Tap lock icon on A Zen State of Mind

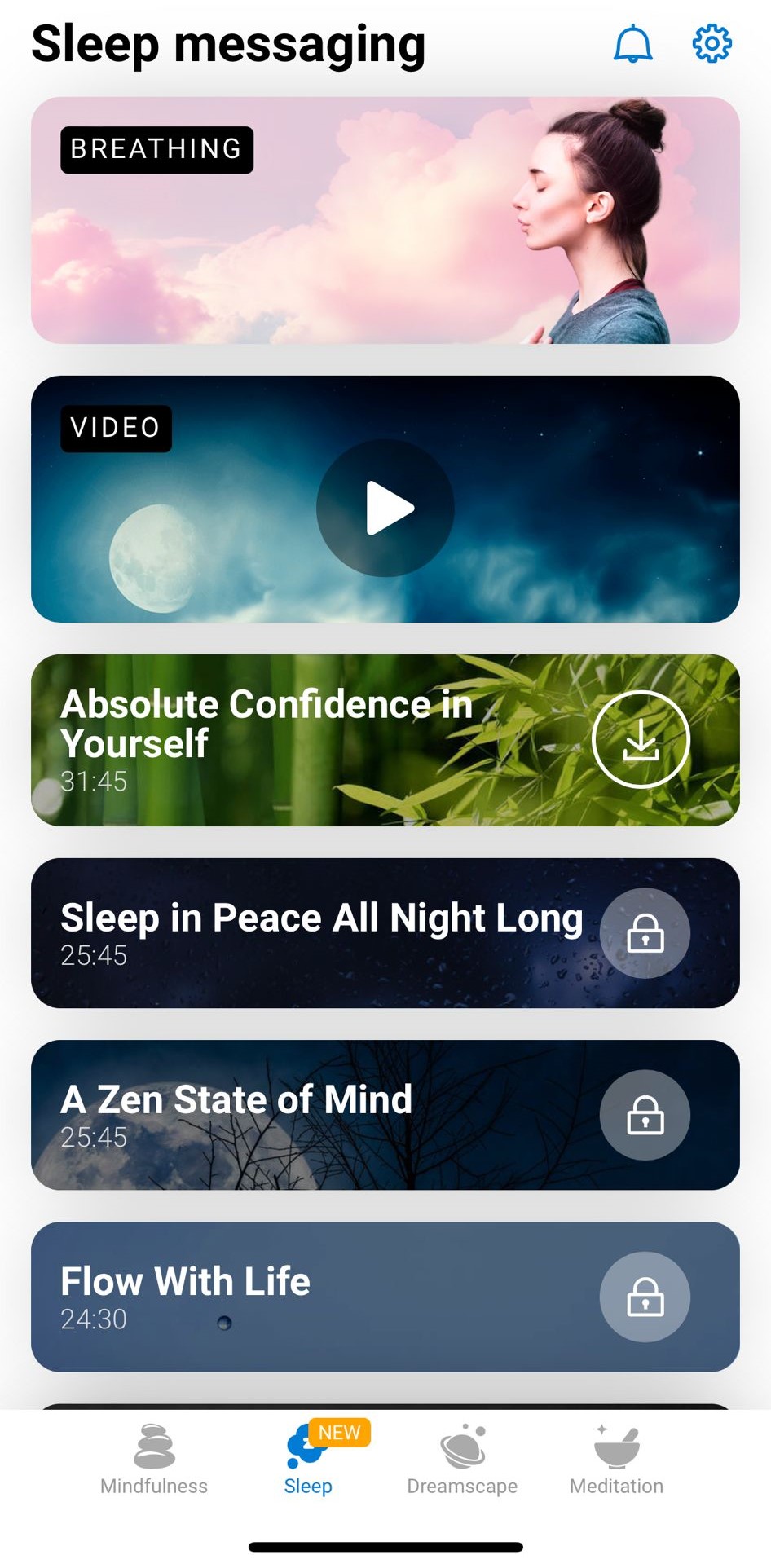(x=645, y=1115)
